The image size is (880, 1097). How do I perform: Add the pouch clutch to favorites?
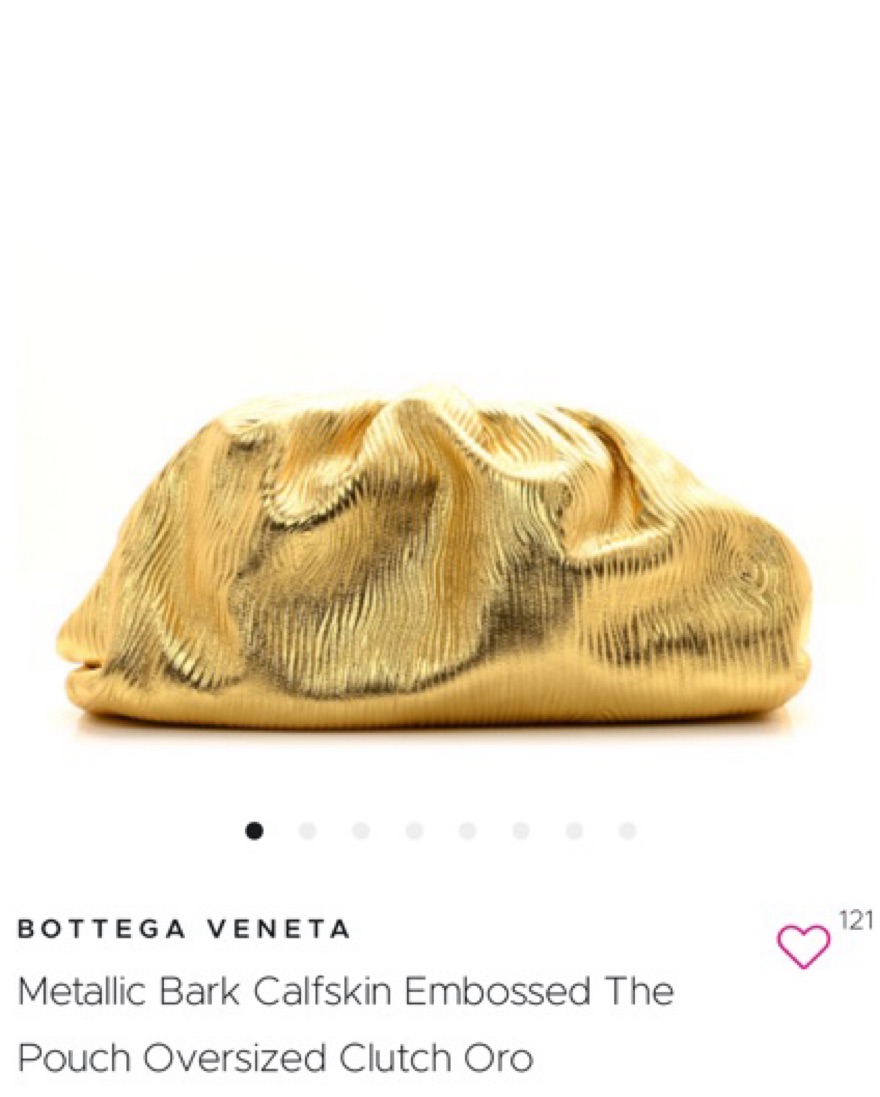[803, 945]
